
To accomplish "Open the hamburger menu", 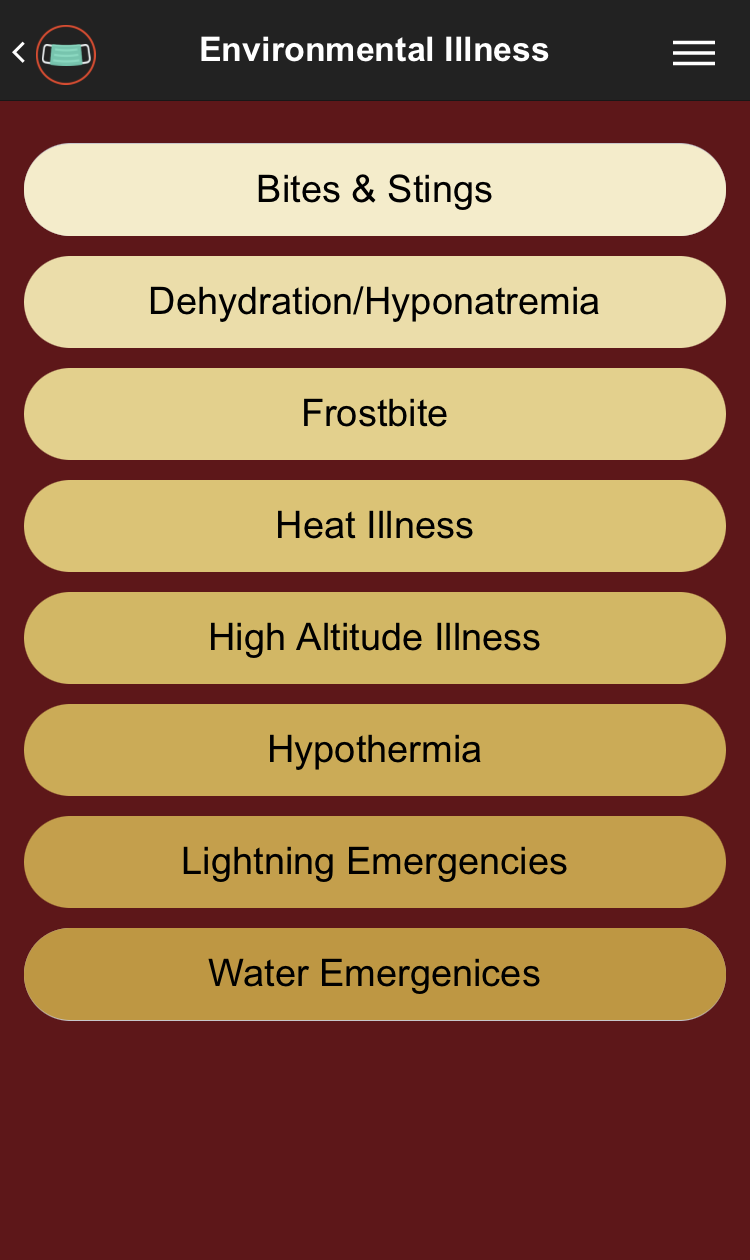I will [694, 53].
